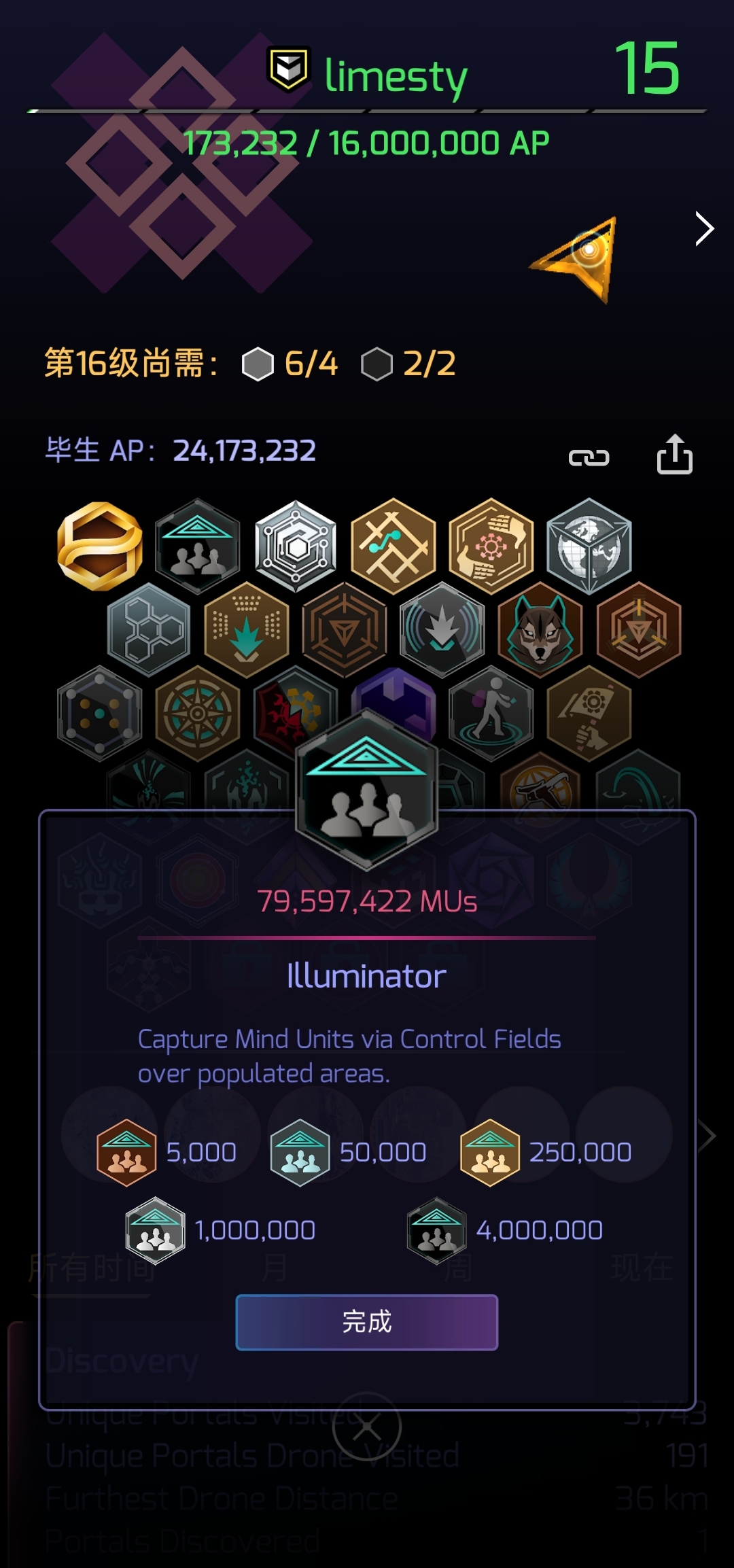Open the handshake medal
This screenshot has height=1568, width=734.
tap(491, 546)
